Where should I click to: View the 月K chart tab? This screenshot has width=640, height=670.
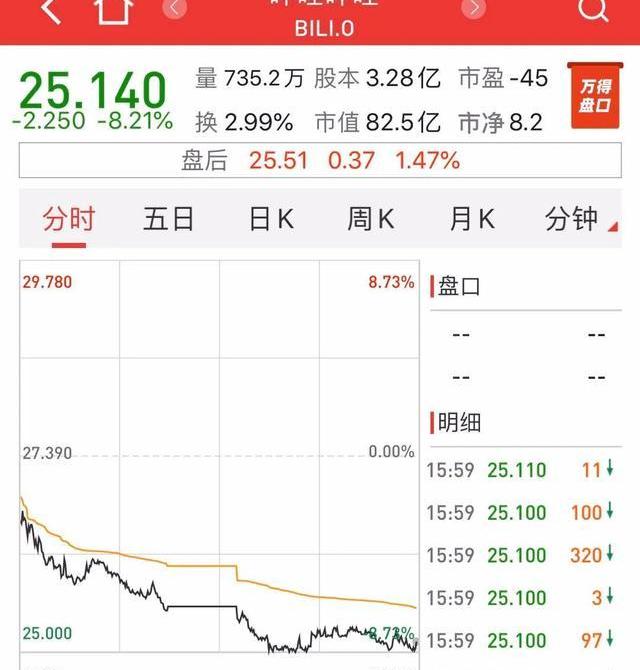click(x=473, y=219)
